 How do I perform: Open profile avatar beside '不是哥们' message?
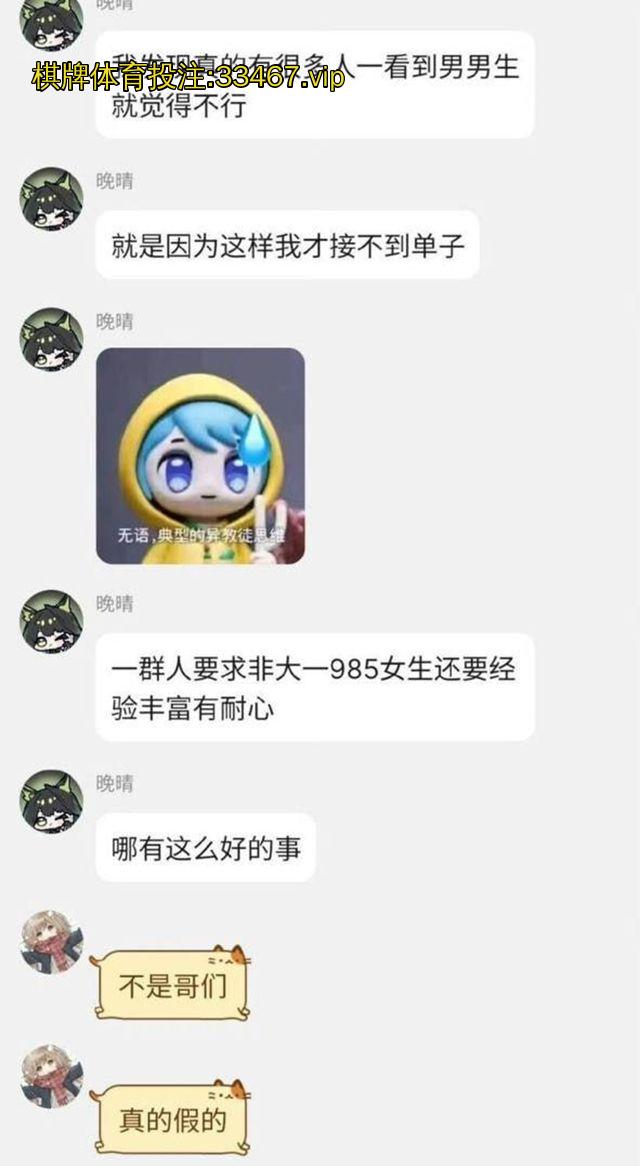[x=52, y=941]
